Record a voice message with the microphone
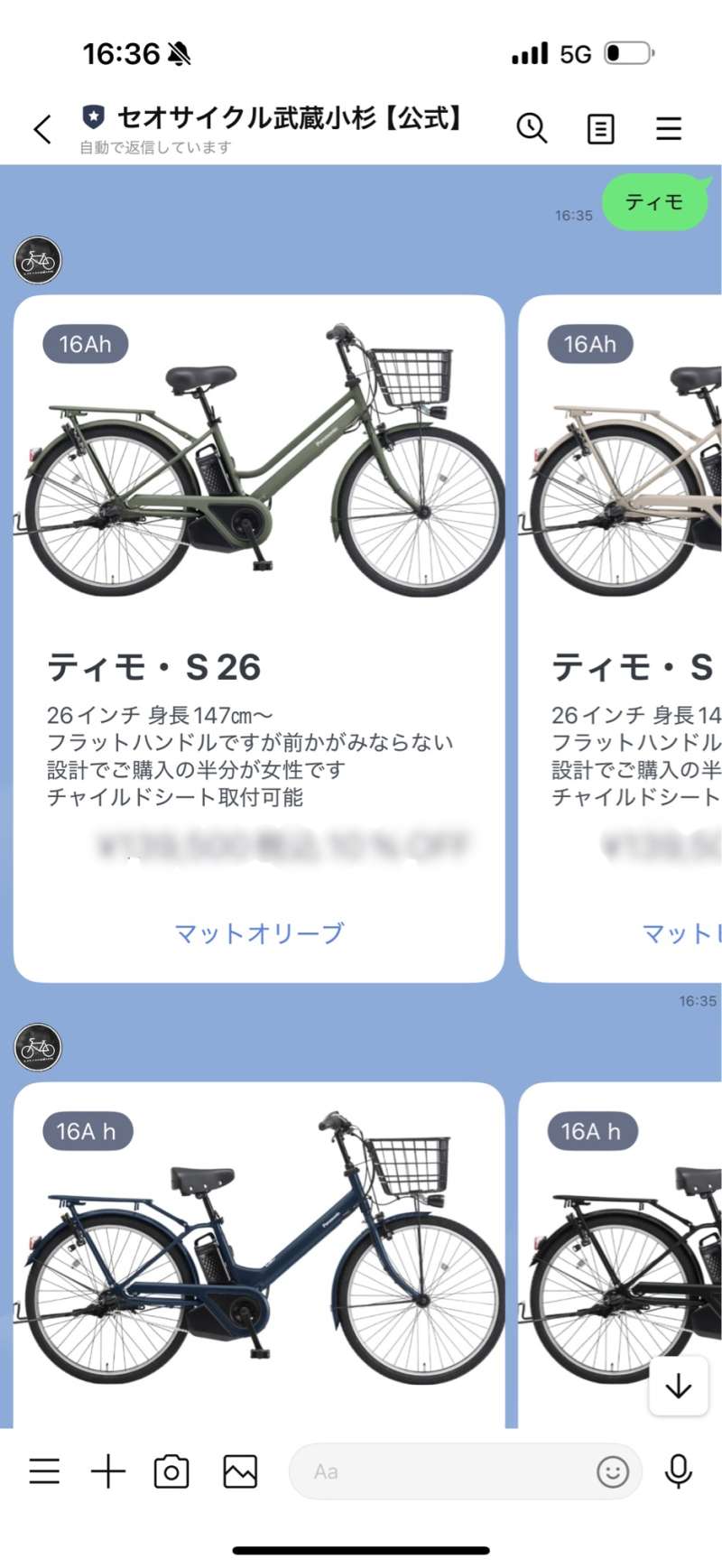722x1568 pixels. 678,1471
